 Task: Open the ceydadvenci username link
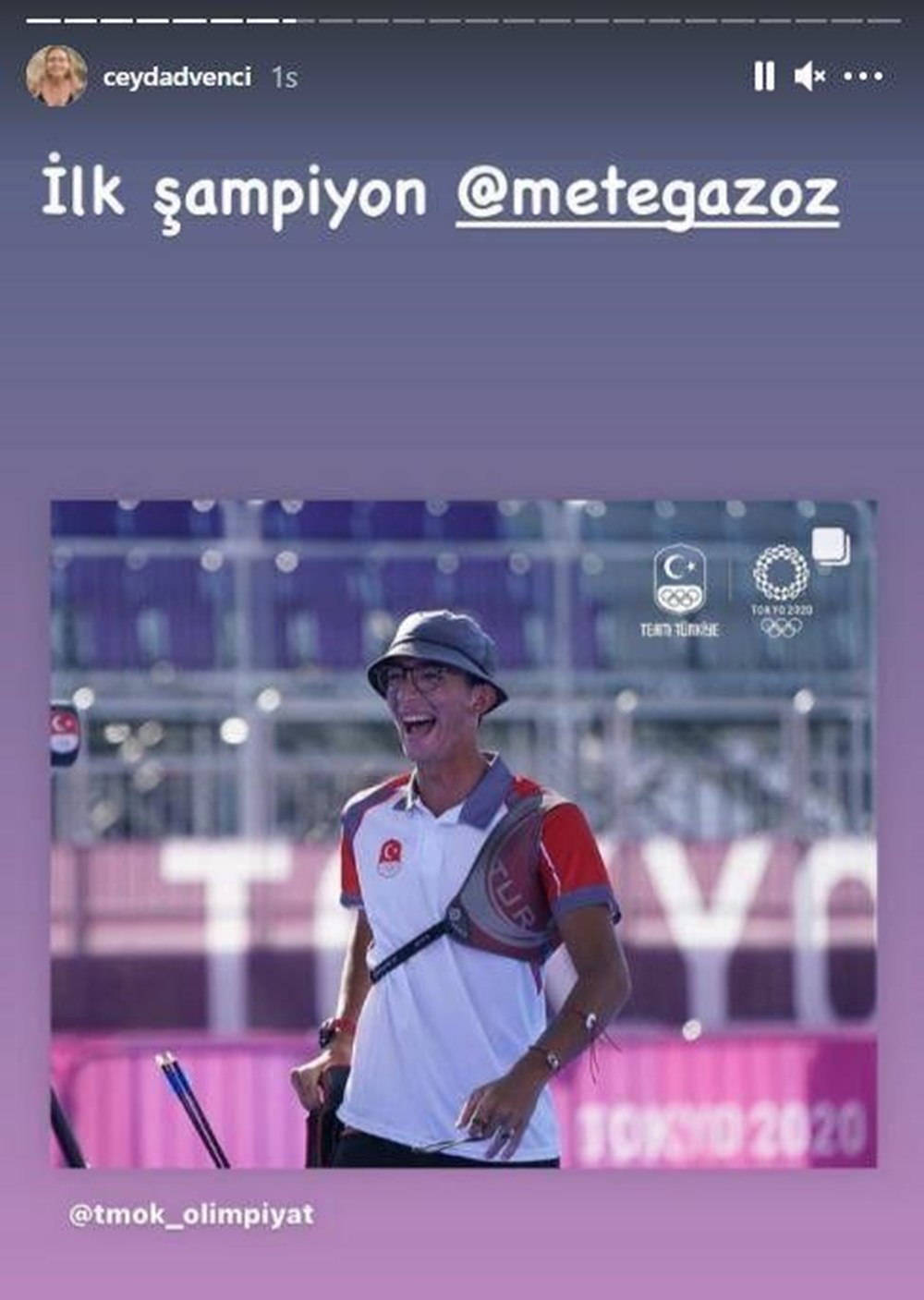[176, 77]
